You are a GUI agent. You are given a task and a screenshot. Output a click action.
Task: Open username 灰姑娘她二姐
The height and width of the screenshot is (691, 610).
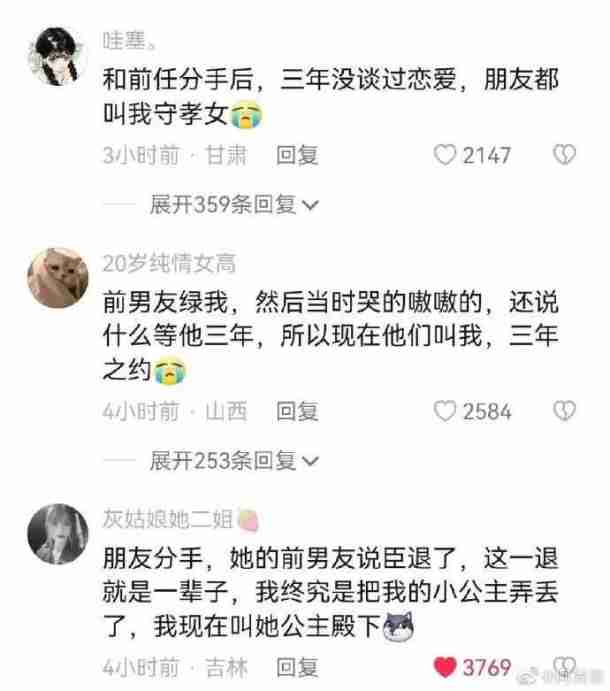click(167, 518)
